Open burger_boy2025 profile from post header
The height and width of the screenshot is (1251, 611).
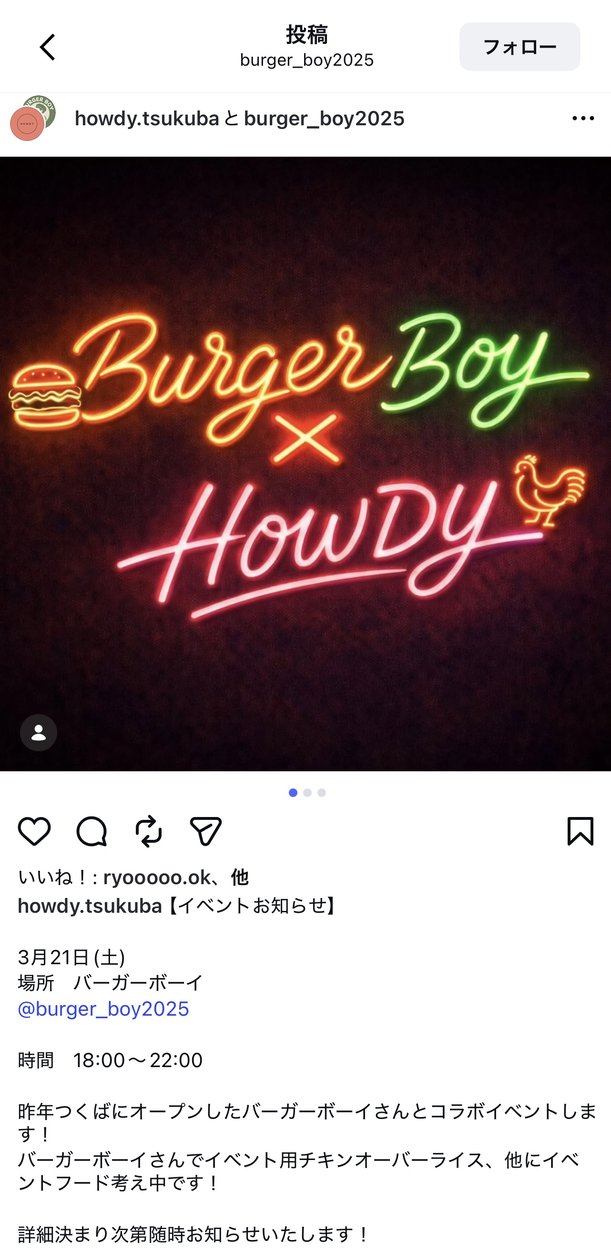(324, 119)
